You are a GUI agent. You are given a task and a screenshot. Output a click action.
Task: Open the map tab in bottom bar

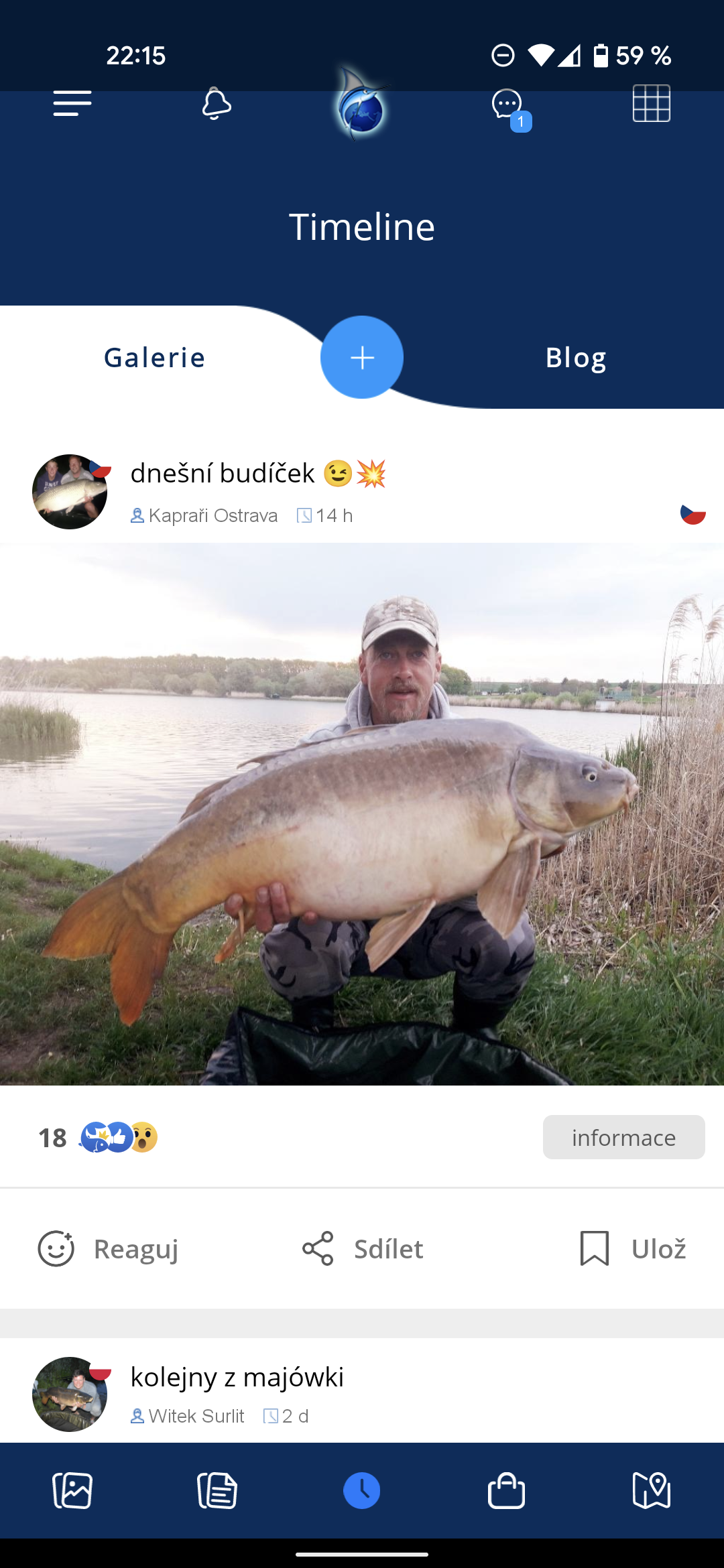coord(652,1491)
